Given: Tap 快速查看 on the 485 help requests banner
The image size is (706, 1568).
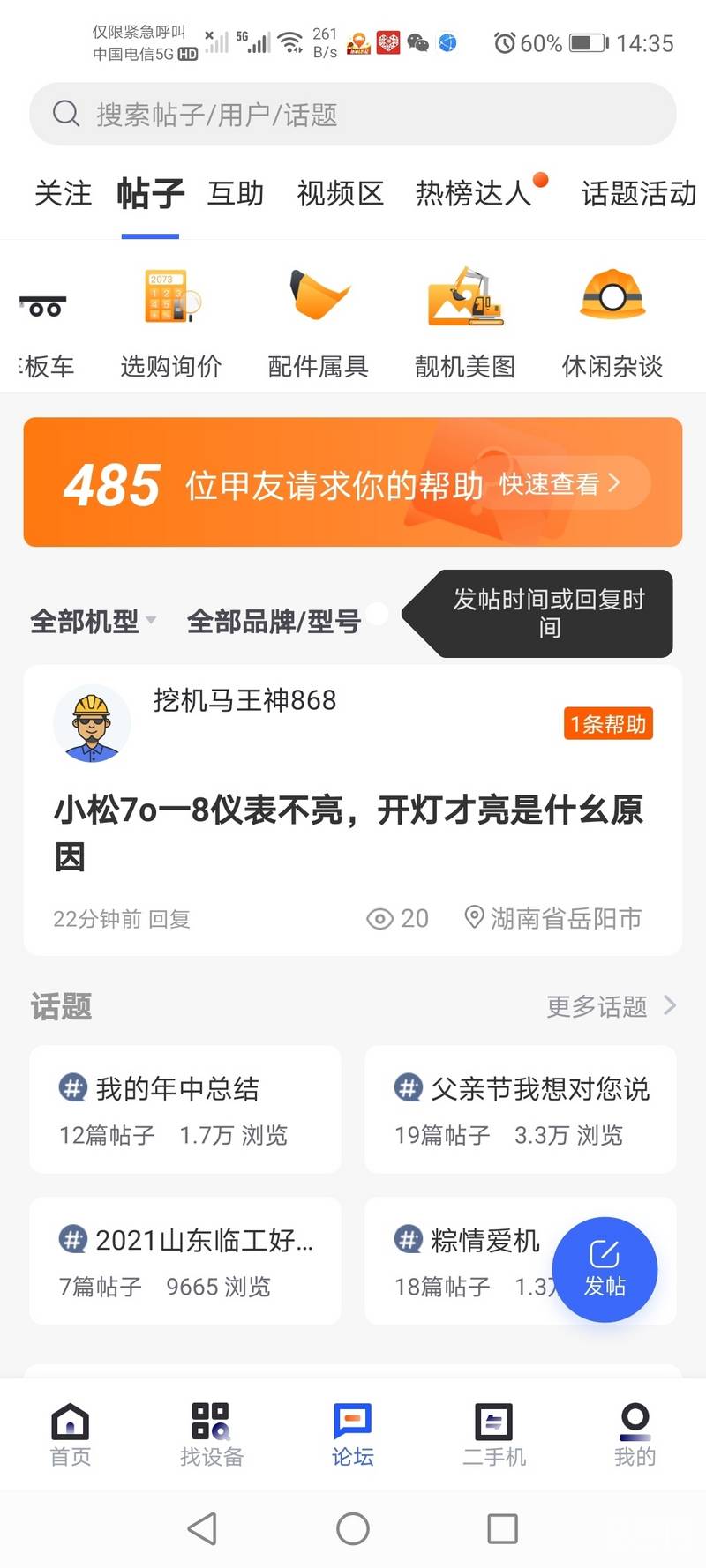Looking at the screenshot, I should (561, 483).
